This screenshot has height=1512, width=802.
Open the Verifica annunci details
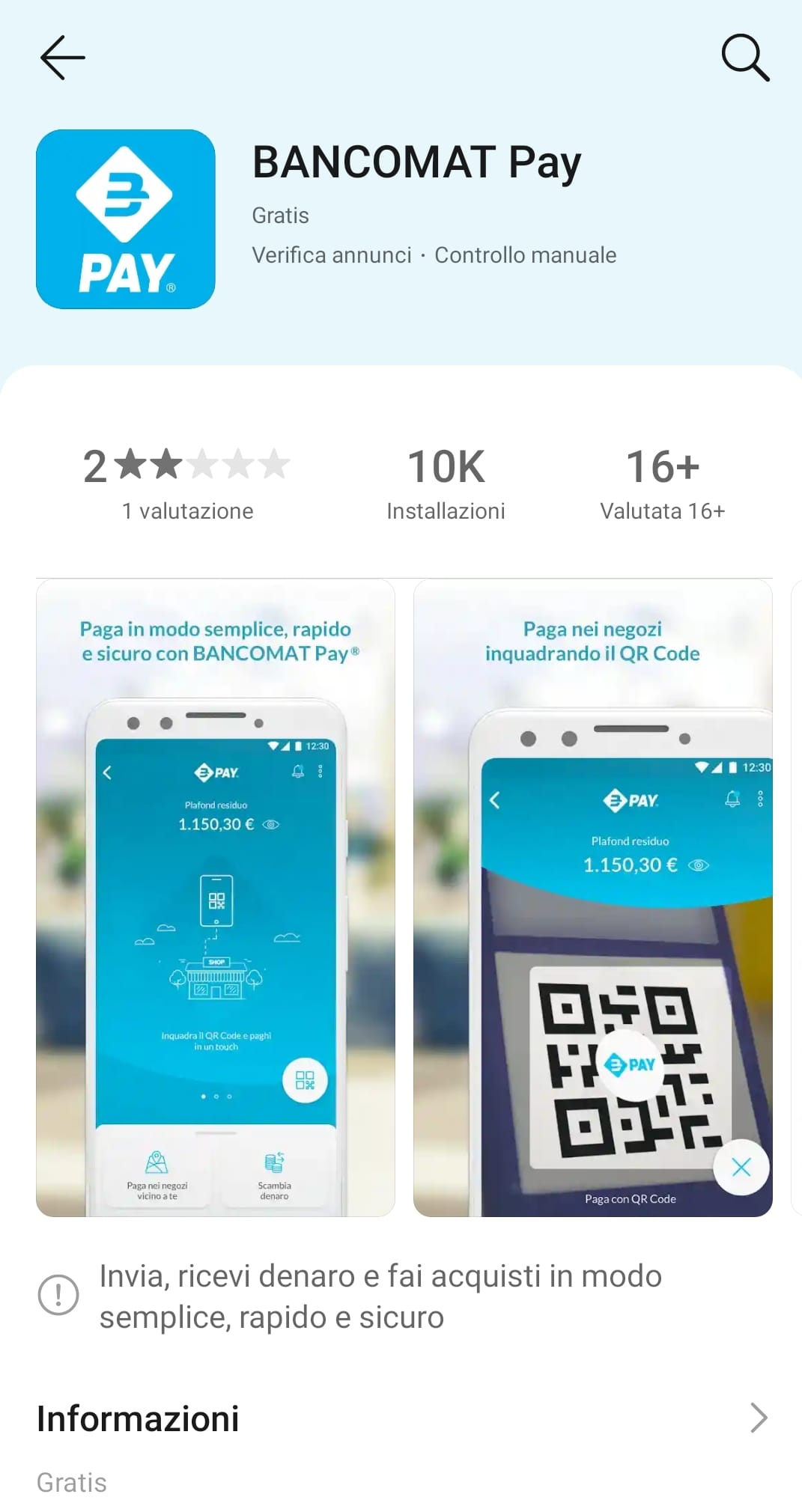(x=332, y=255)
